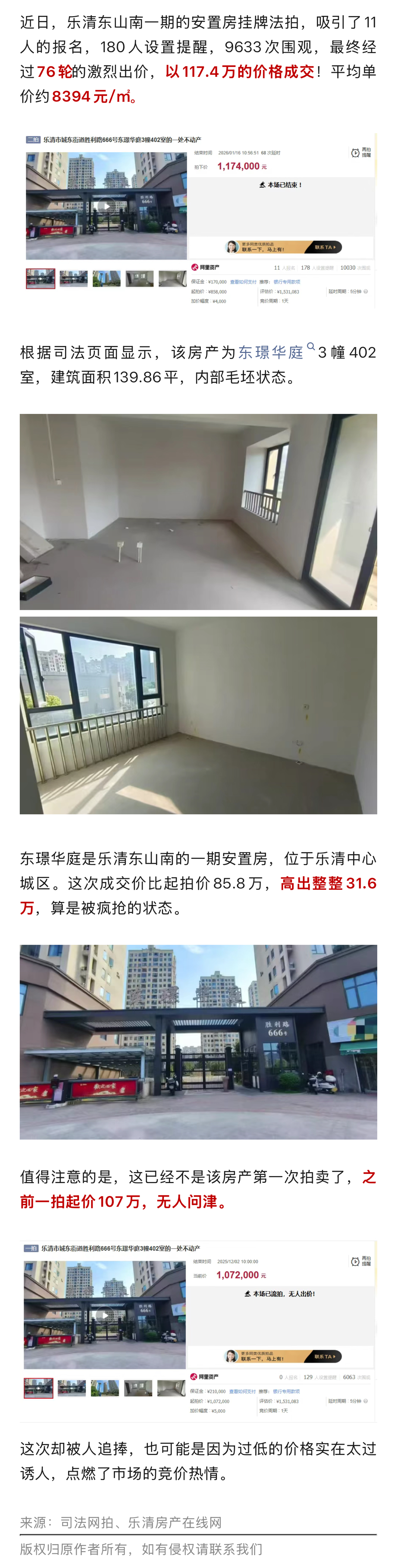Viewport: 397px width, 1568px height.
Task: Open the 东璟华庭 search link
Action: click(271, 353)
